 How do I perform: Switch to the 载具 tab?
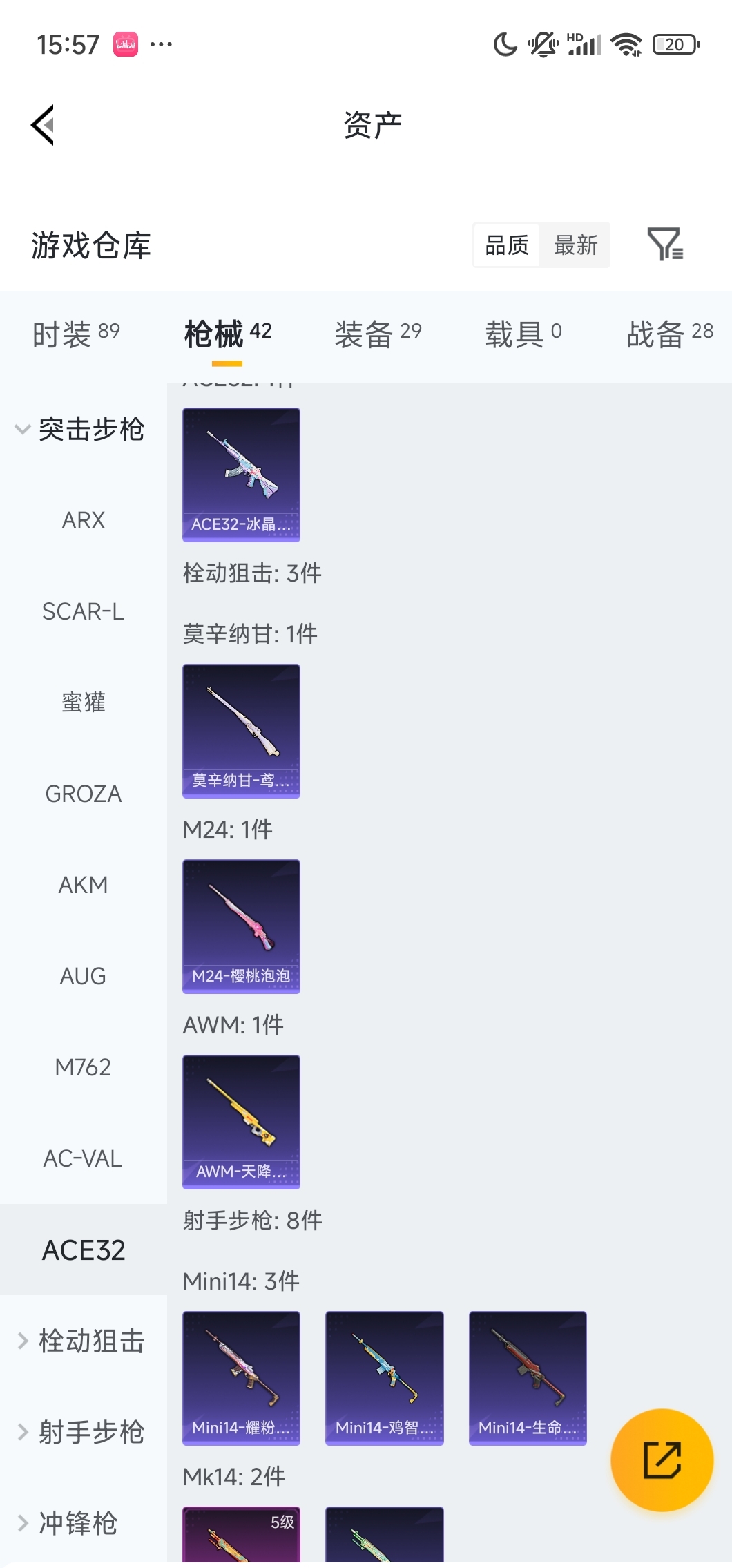point(523,334)
